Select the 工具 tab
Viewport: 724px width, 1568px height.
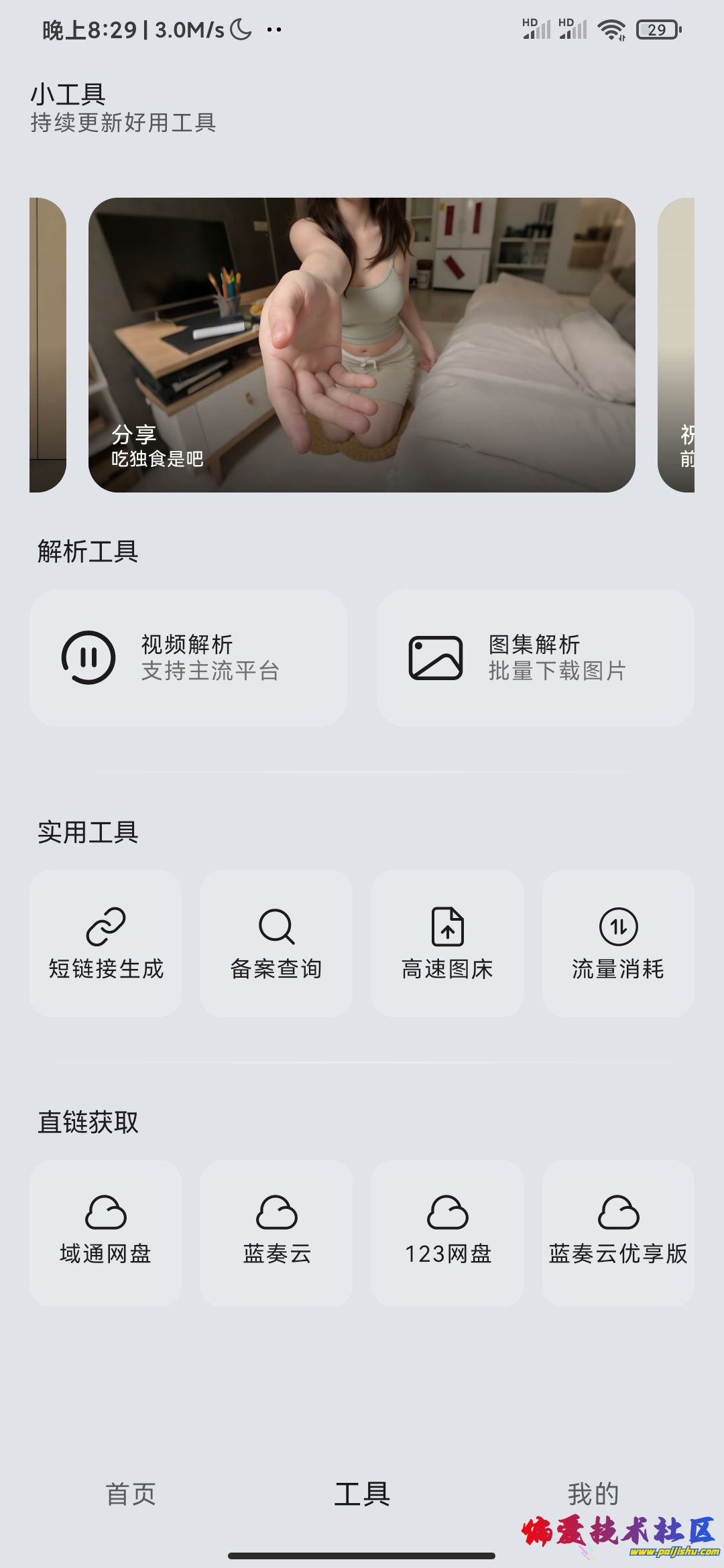tap(362, 1494)
